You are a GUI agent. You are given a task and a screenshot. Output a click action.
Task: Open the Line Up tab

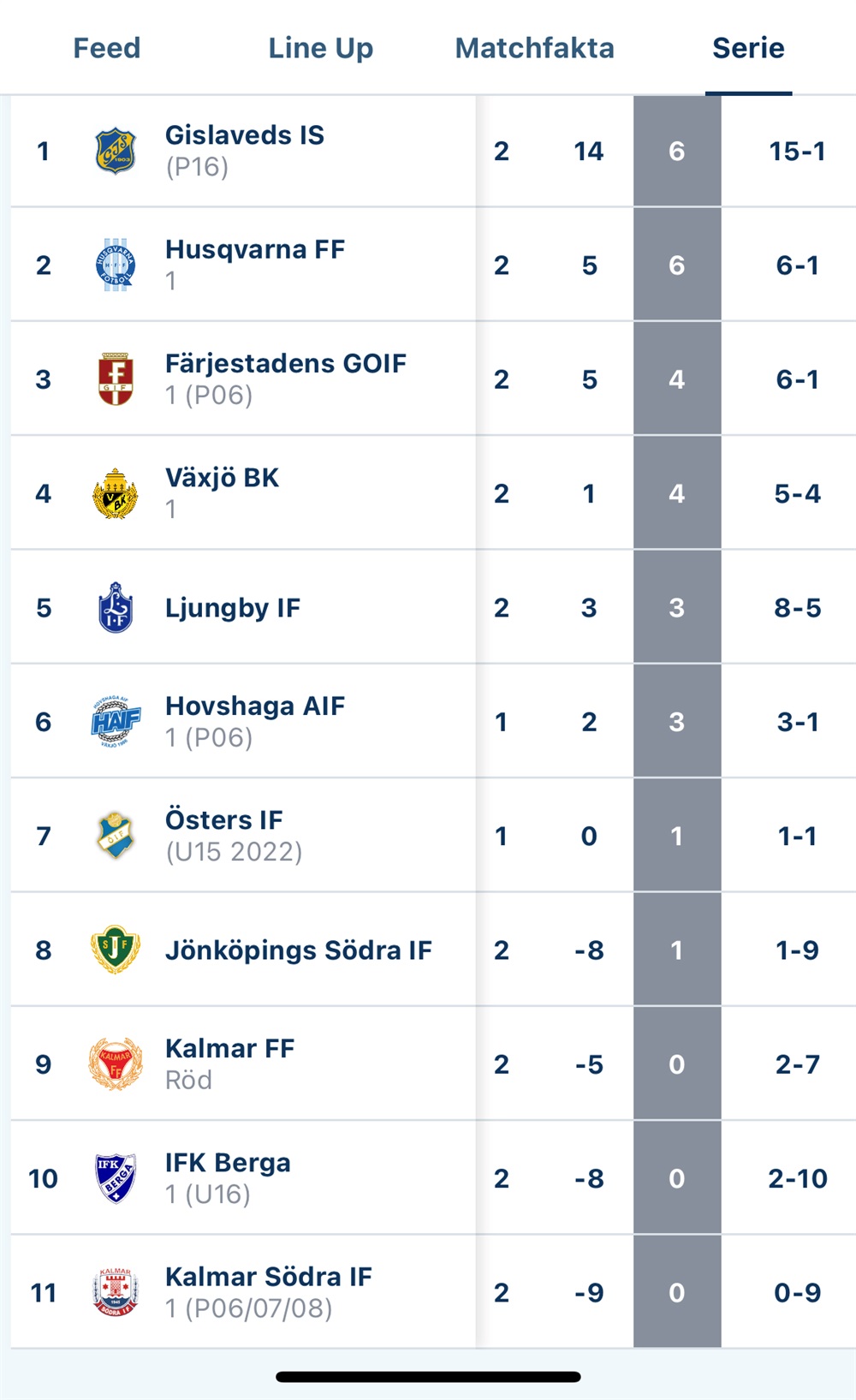pos(321,48)
